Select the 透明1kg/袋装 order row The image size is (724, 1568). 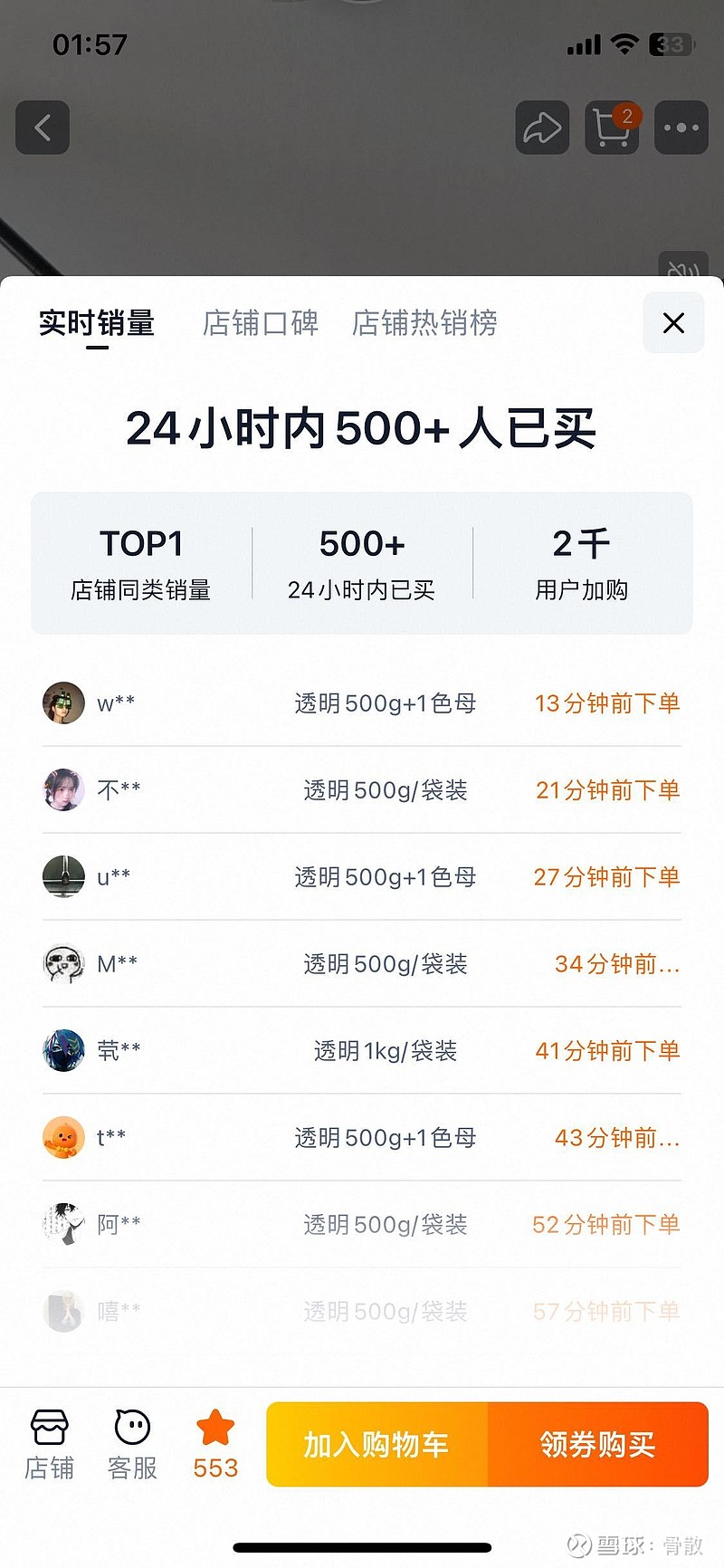(362, 1050)
